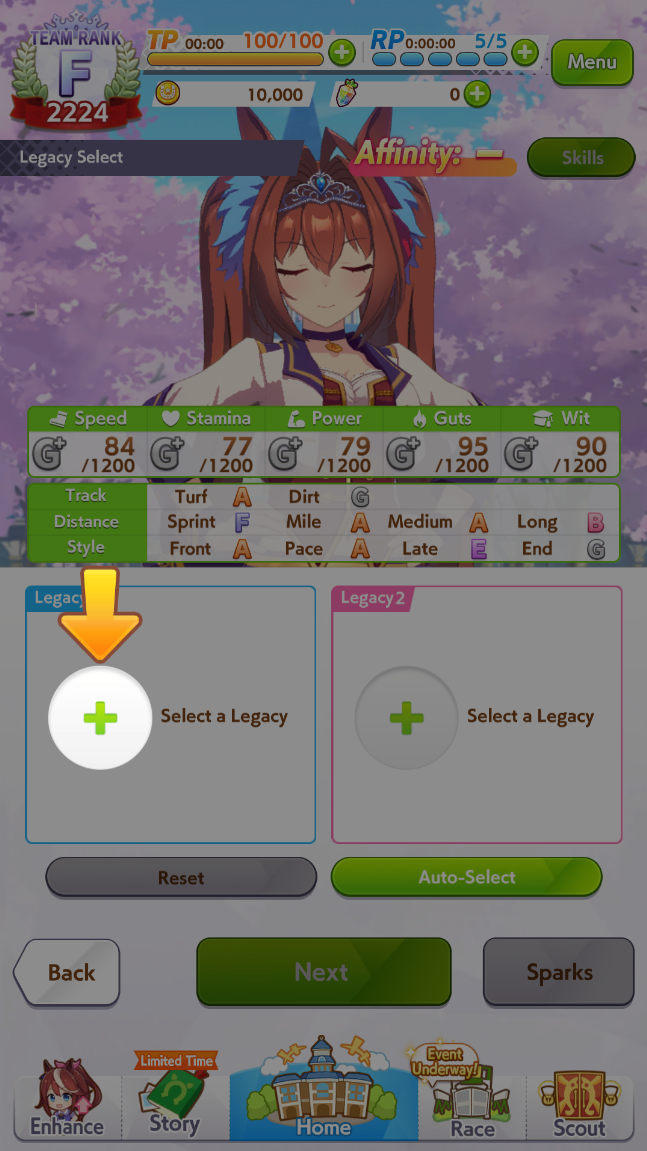Screen dimensions: 647x1151
Task: Go Back to the previous step
Action: 68,972
